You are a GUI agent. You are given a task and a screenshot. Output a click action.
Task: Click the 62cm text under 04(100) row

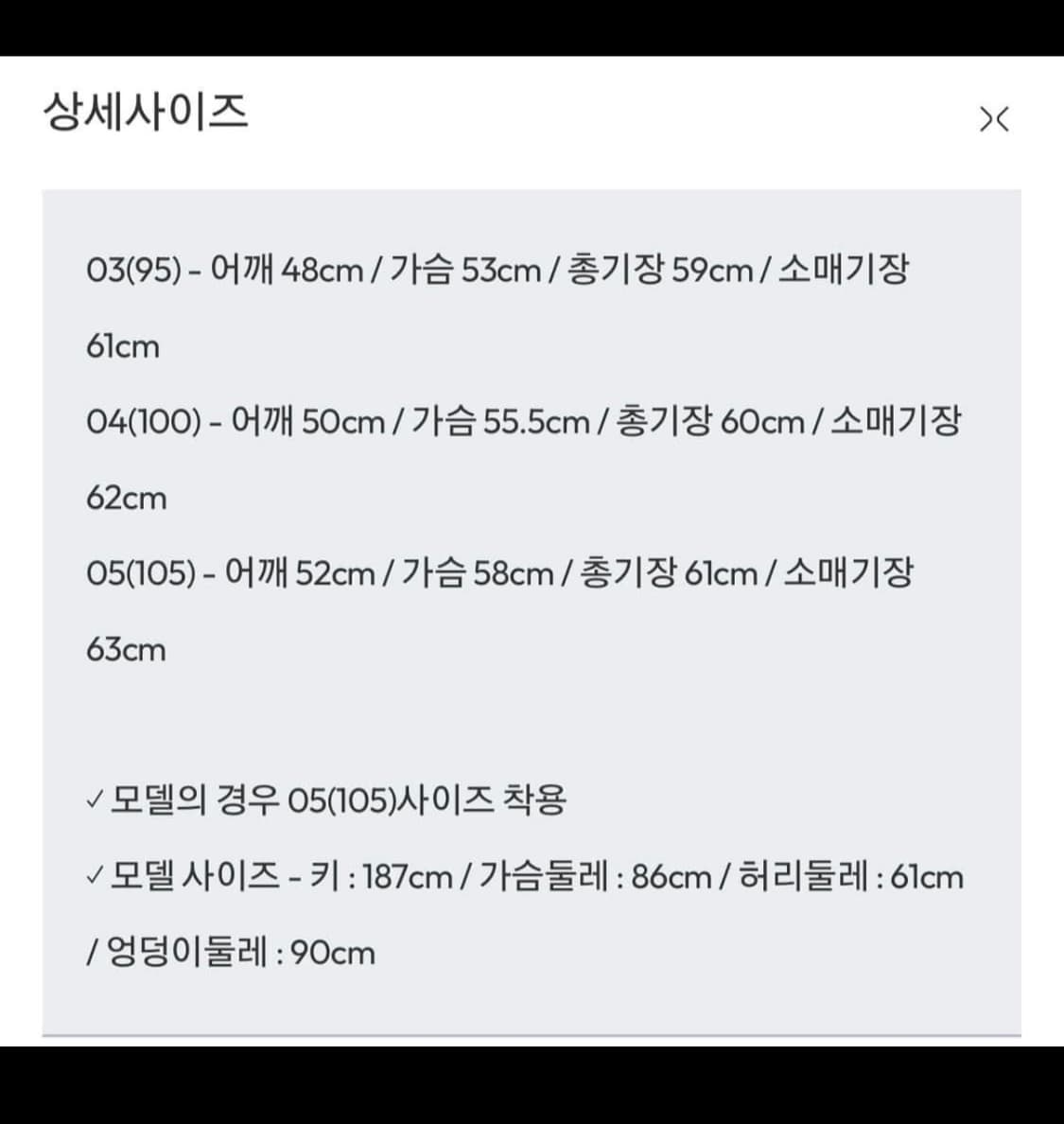click(x=126, y=498)
